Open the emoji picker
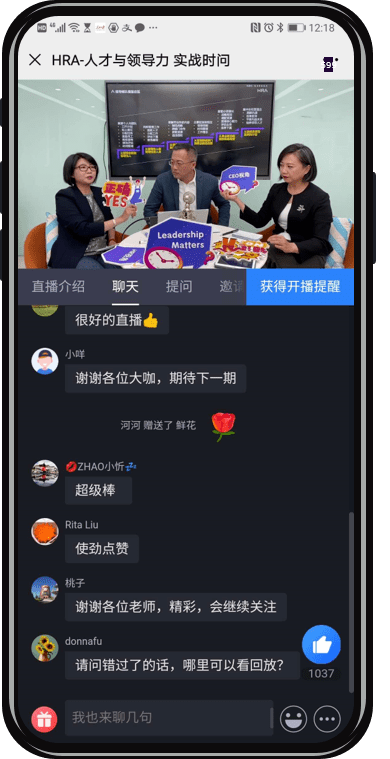Viewport: 390px width, 759px height. [x=293, y=719]
